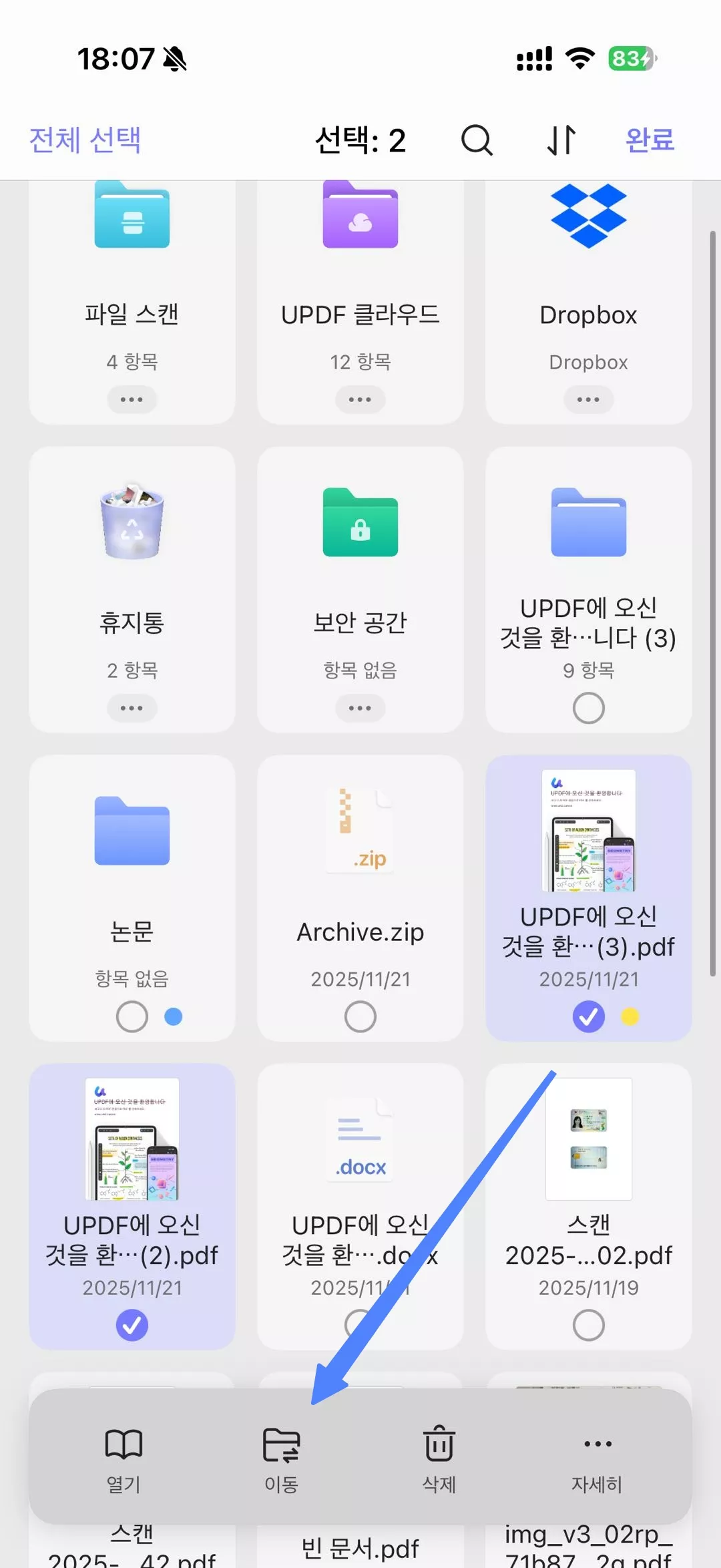Screen dimensions: 721x1568
Task: Tap 완료 to finish selection
Action: tap(648, 141)
